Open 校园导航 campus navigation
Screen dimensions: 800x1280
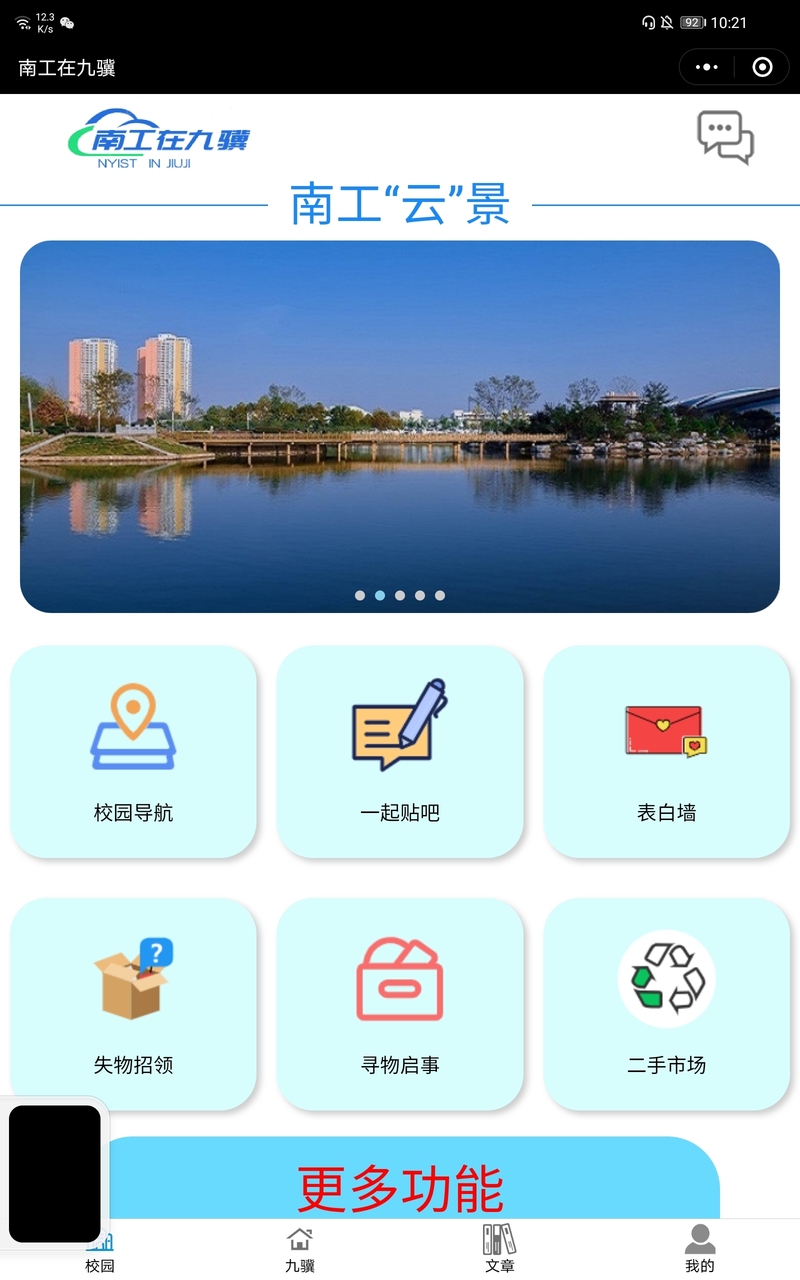(133, 752)
